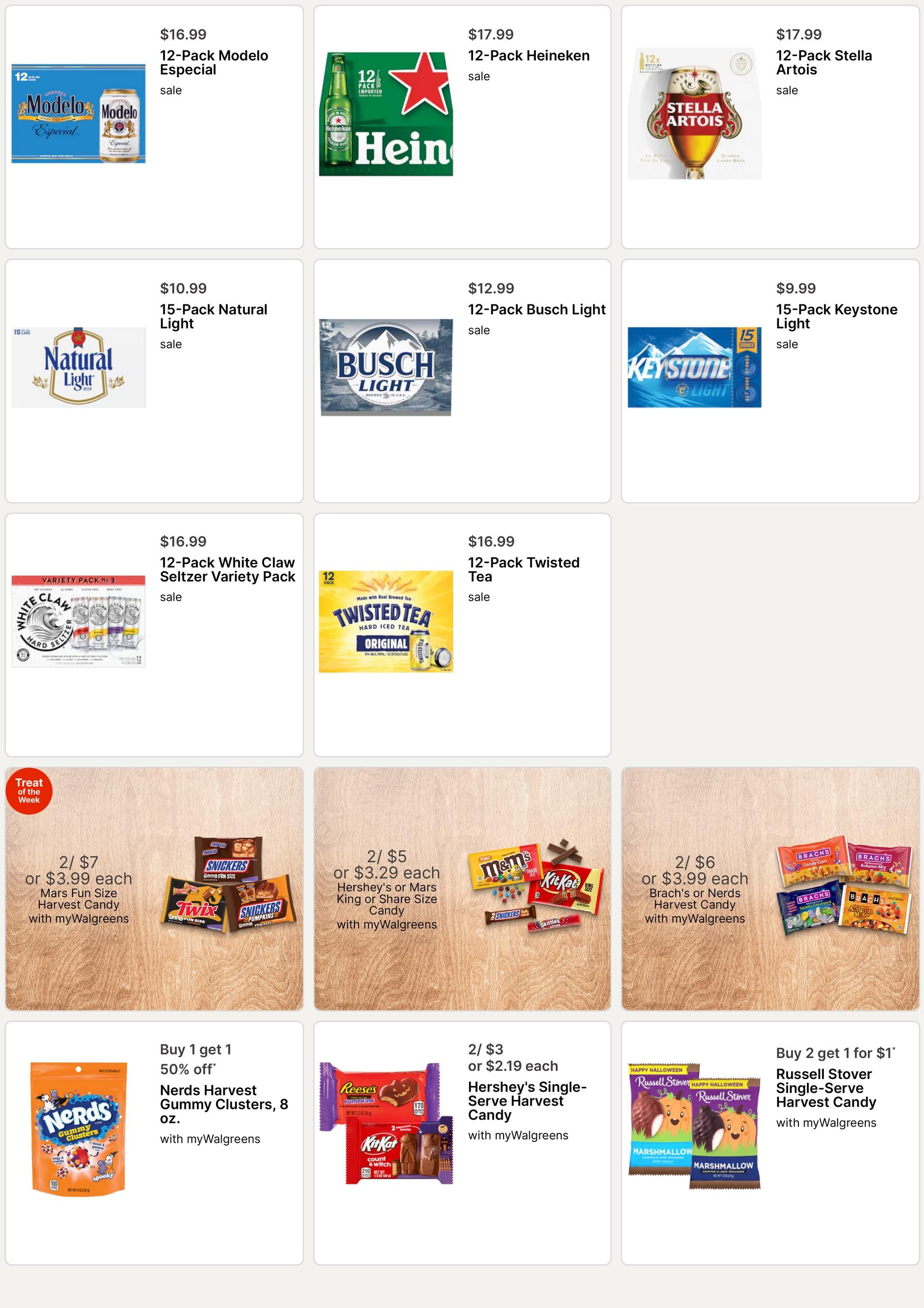View the 12-Pack Stella Artois offer
Viewport: 924px width, 1308px height.
point(770,127)
